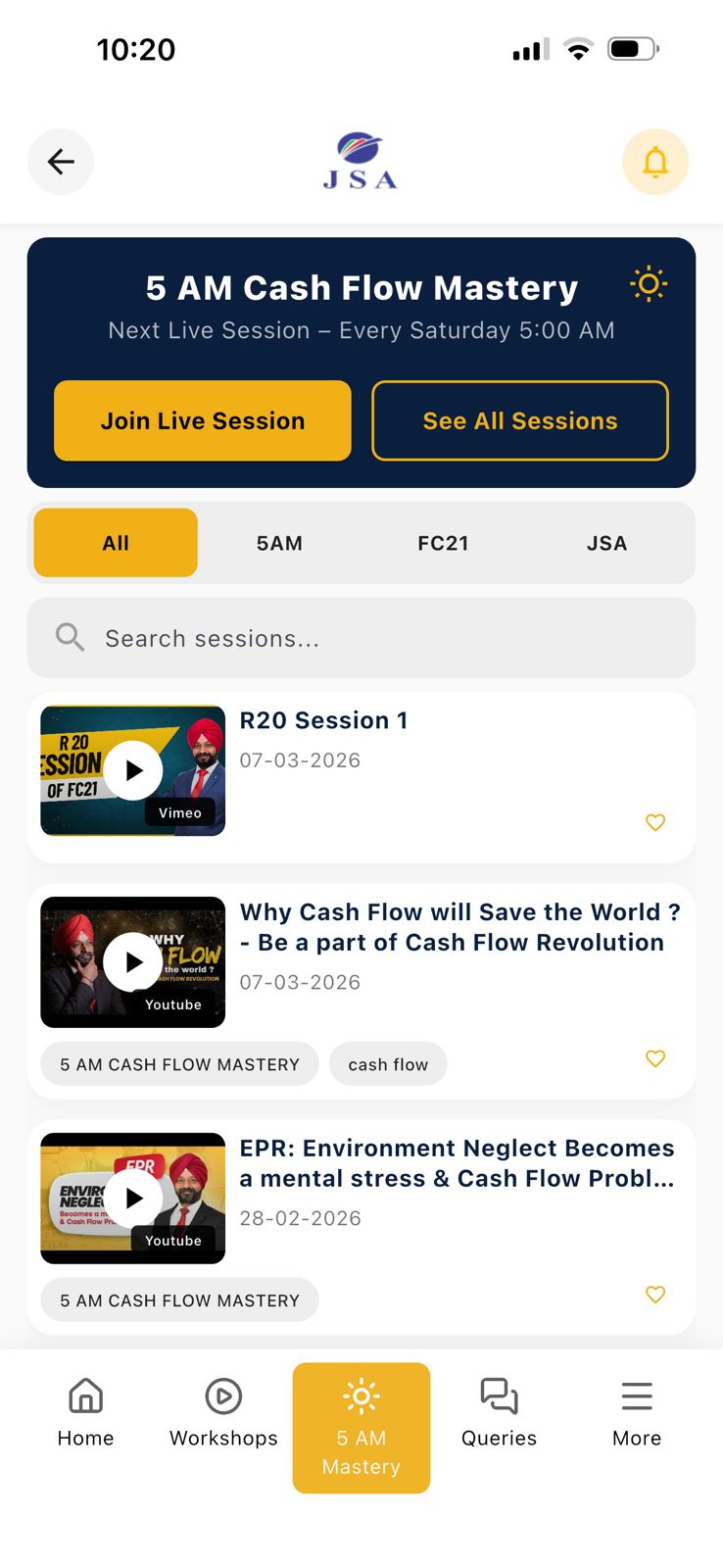Select the All filter tab
This screenshot has height=1568, width=723.
coord(116,543)
